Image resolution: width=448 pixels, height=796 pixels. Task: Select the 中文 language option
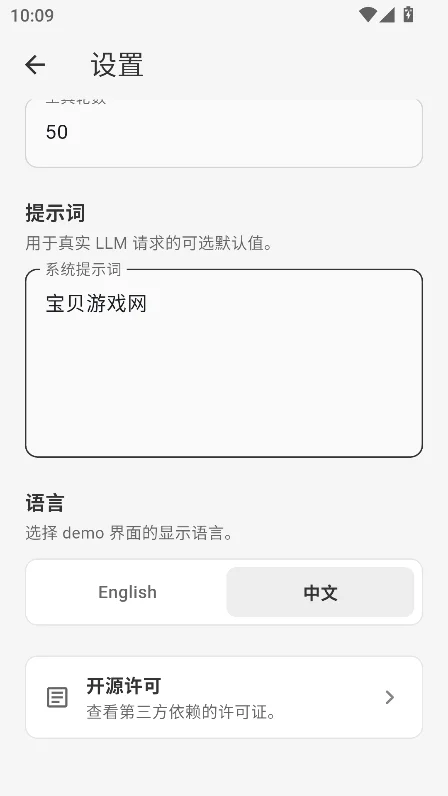pos(320,592)
